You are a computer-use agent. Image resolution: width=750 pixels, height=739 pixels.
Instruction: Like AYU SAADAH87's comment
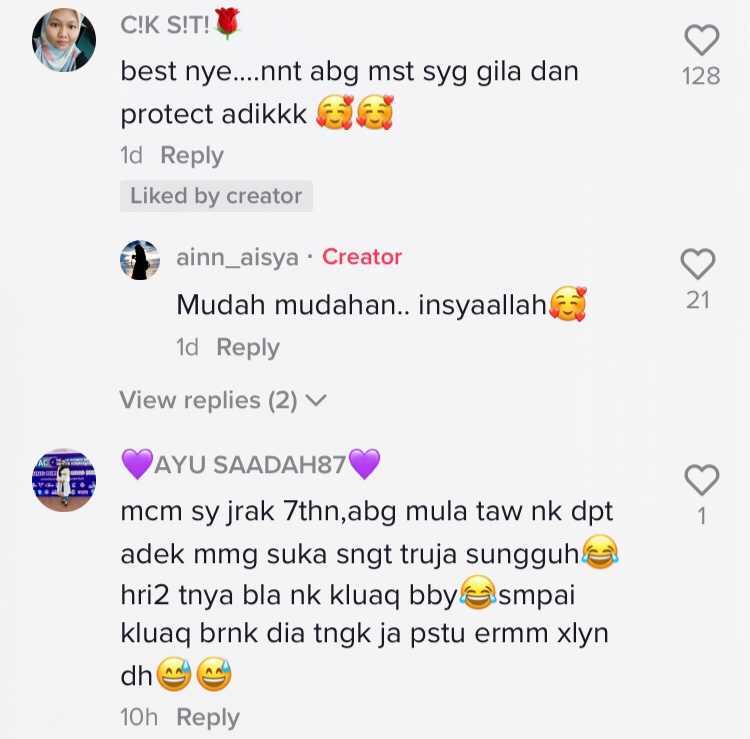(701, 481)
